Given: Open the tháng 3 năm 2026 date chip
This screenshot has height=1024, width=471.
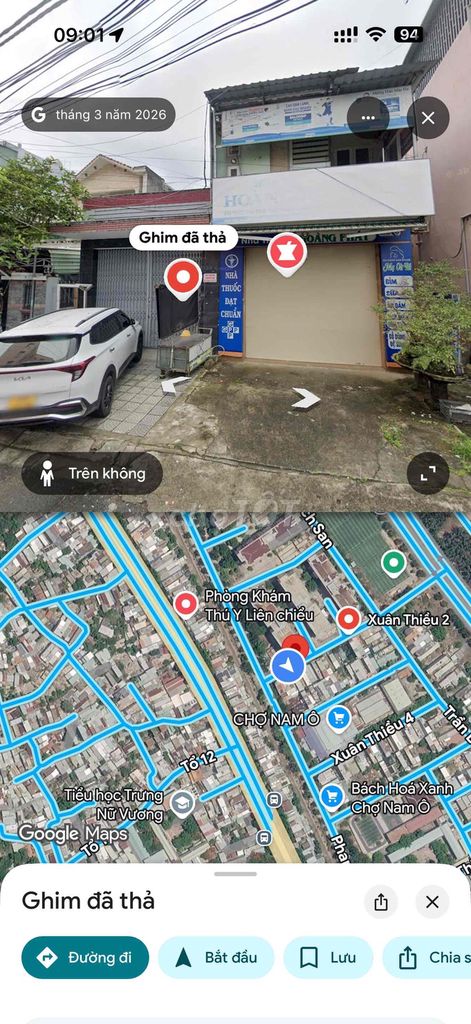Looking at the screenshot, I should coord(99,115).
